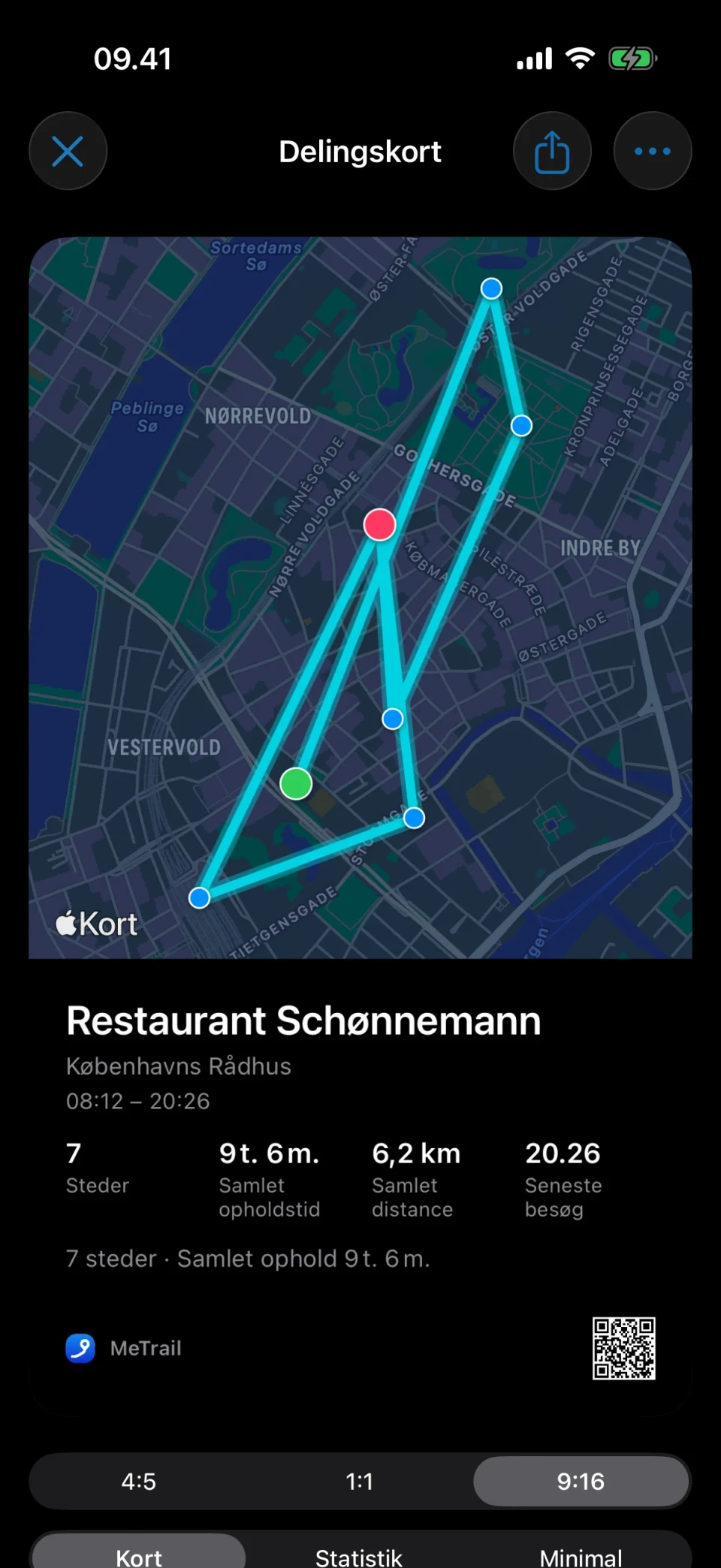Select the 9:16 aspect ratio

581,1481
